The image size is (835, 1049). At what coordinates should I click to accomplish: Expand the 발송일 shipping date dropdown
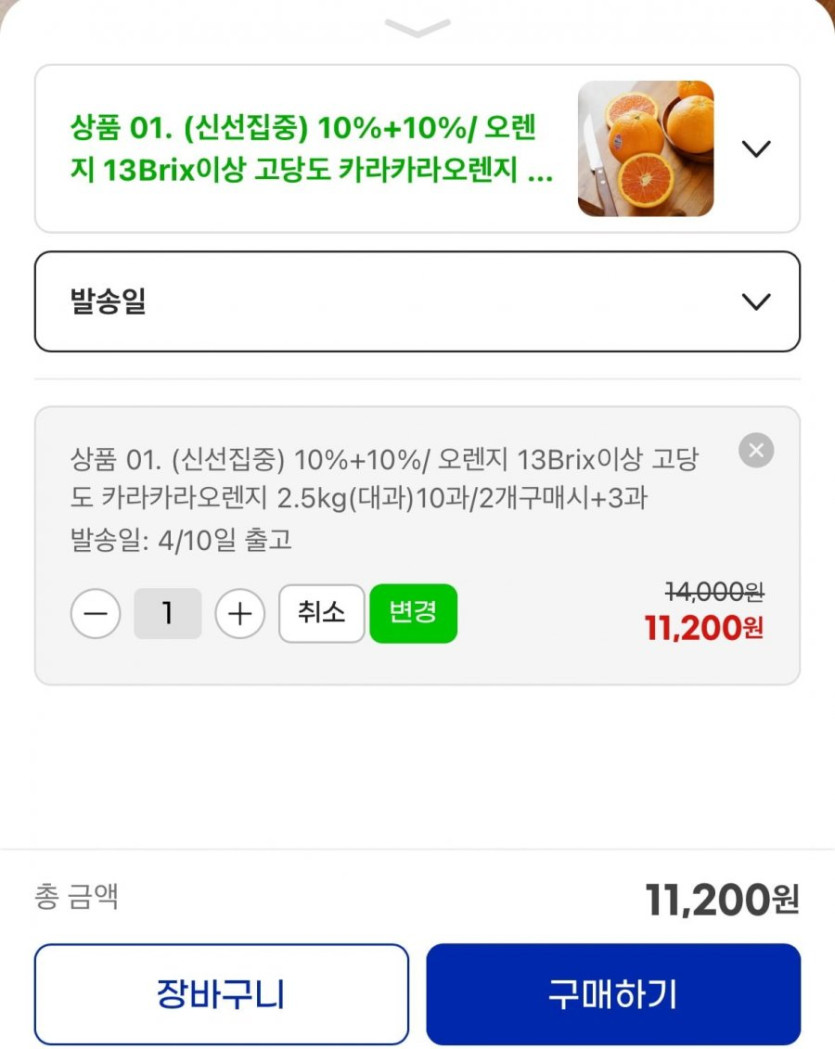[756, 301]
